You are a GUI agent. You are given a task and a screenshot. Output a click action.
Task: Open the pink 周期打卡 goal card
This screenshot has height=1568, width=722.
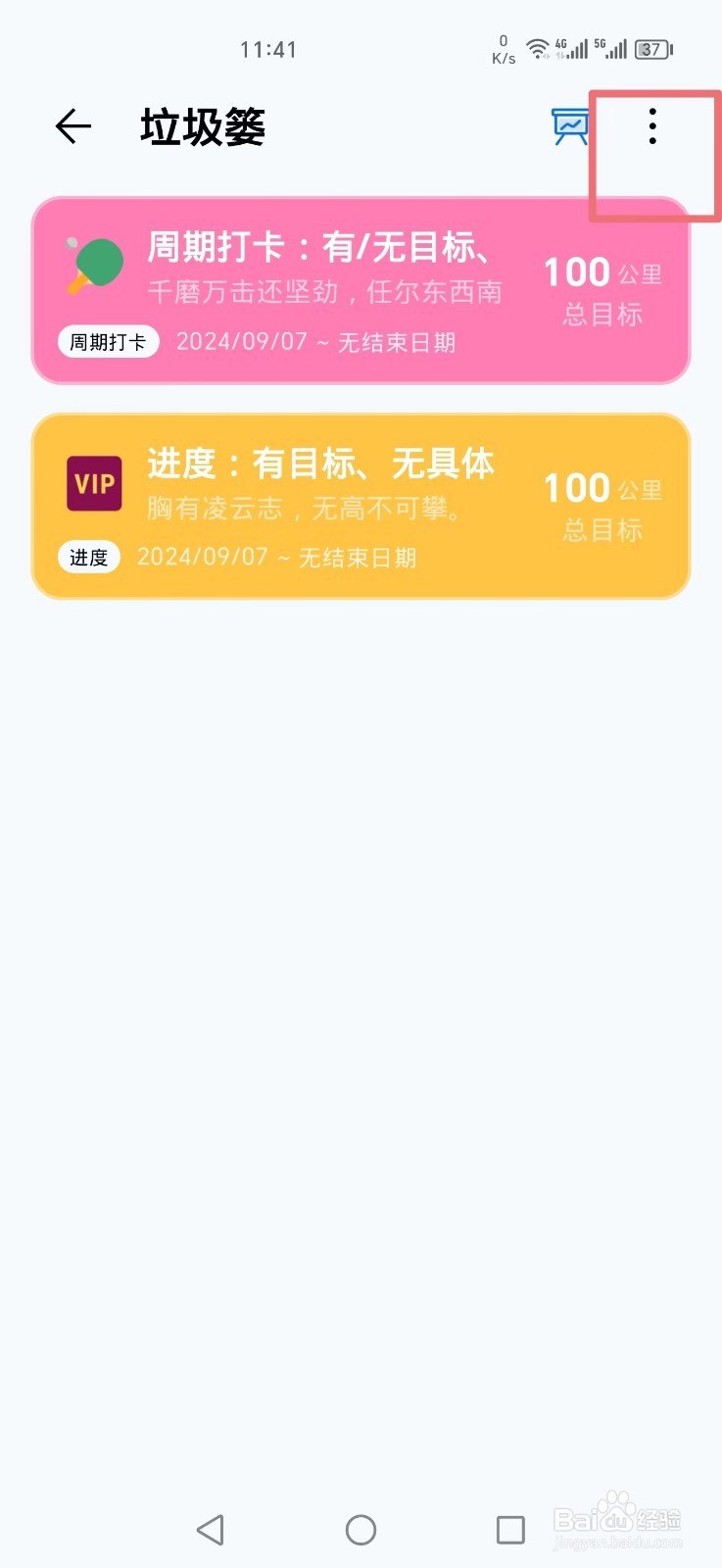[x=361, y=290]
